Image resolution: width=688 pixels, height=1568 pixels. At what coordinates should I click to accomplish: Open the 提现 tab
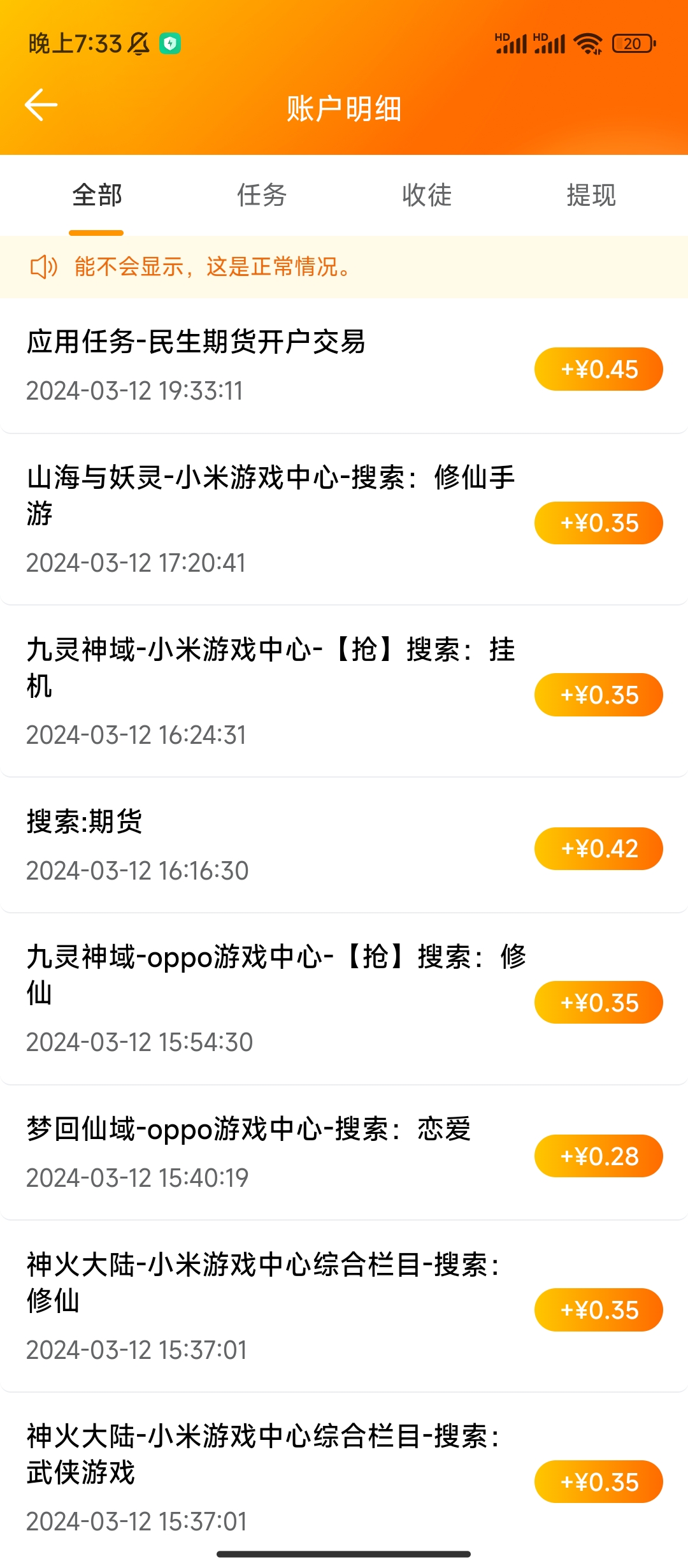[x=591, y=195]
